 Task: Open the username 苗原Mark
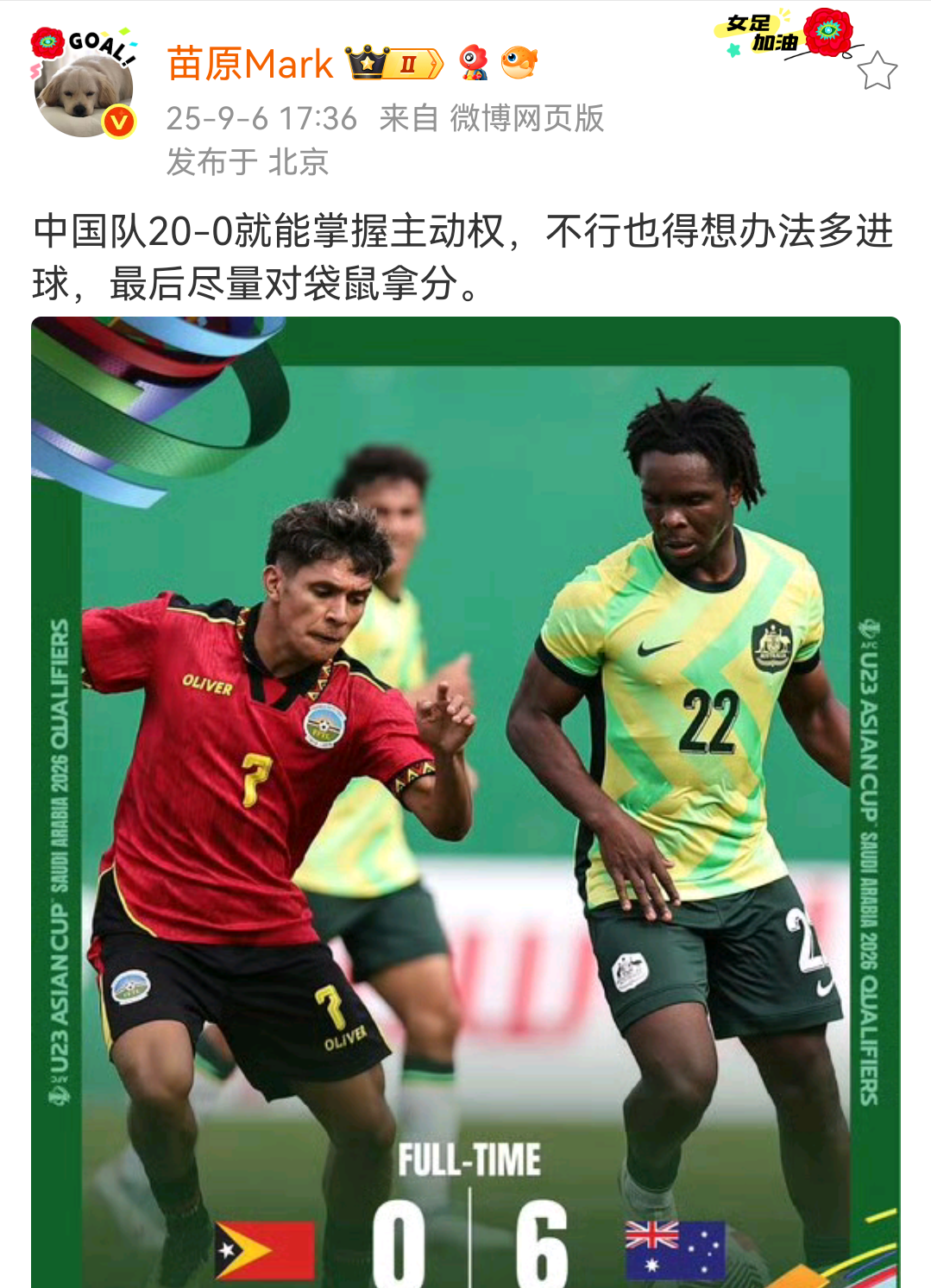pyautogui.click(x=250, y=64)
